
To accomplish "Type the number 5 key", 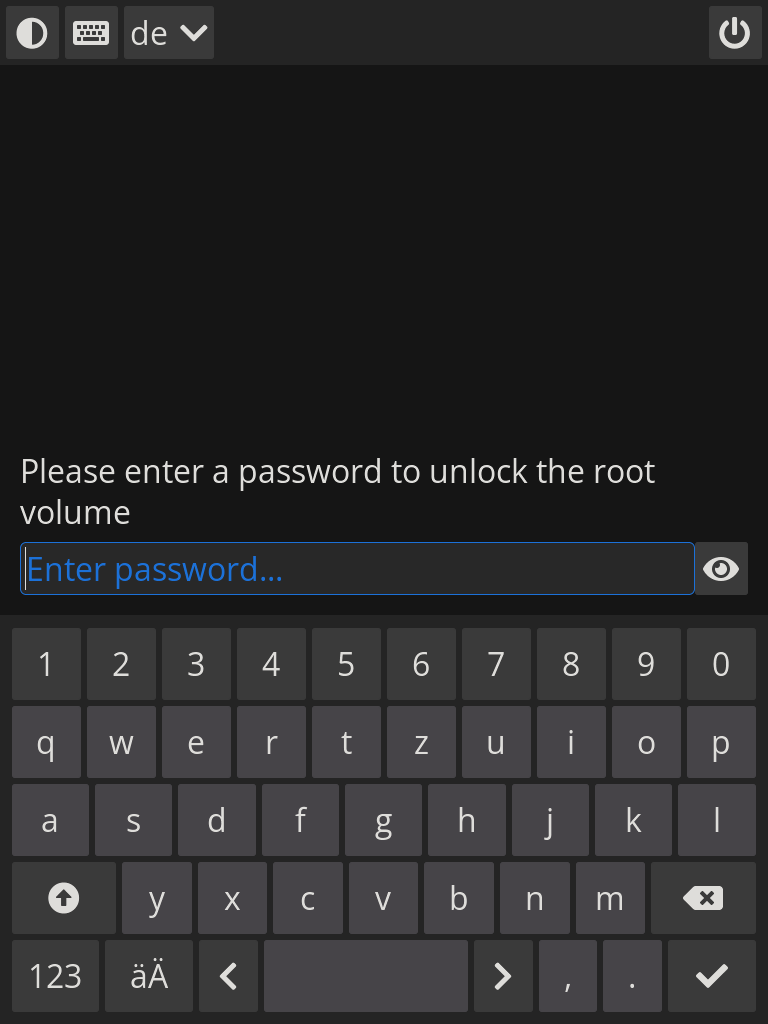I will click(x=346, y=664).
